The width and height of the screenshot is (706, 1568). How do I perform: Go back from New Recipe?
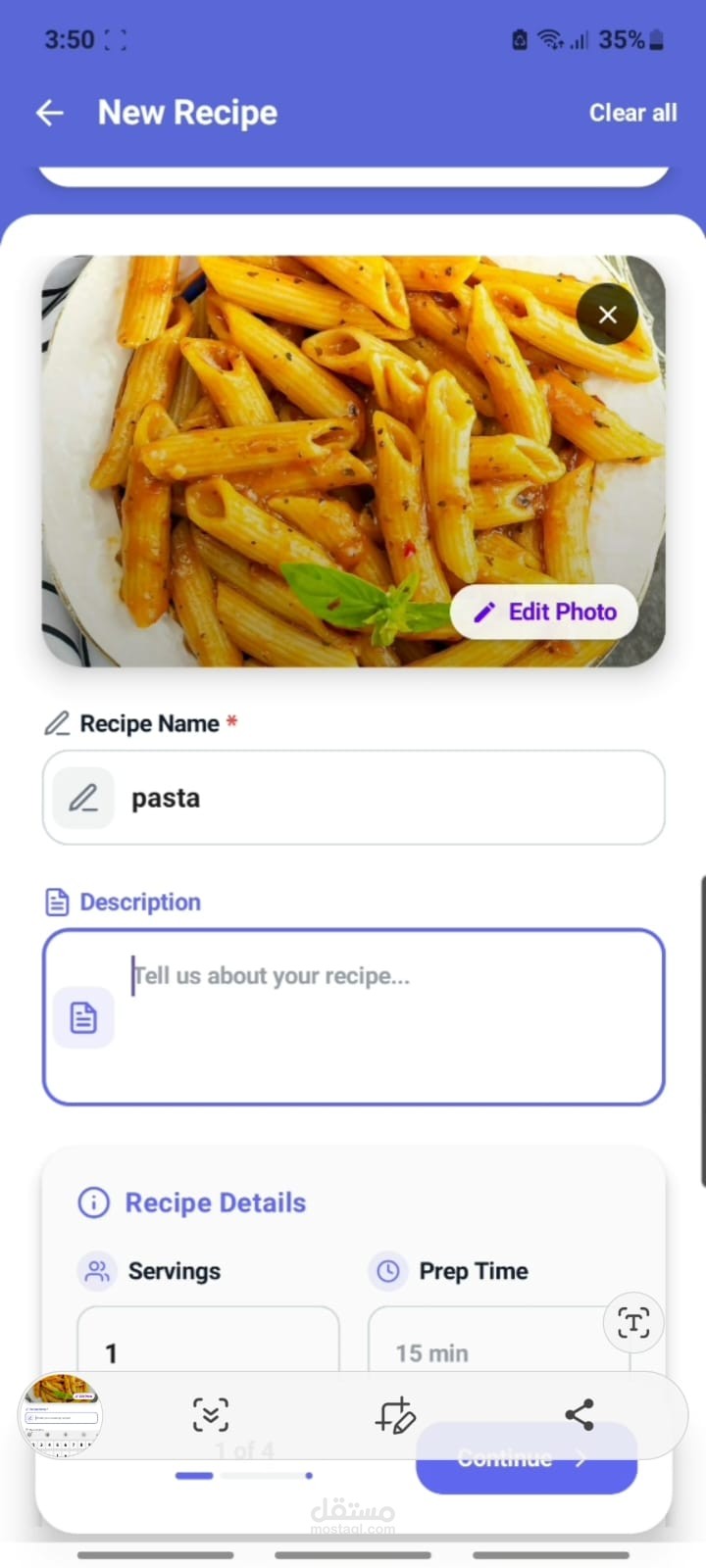point(50,114)
